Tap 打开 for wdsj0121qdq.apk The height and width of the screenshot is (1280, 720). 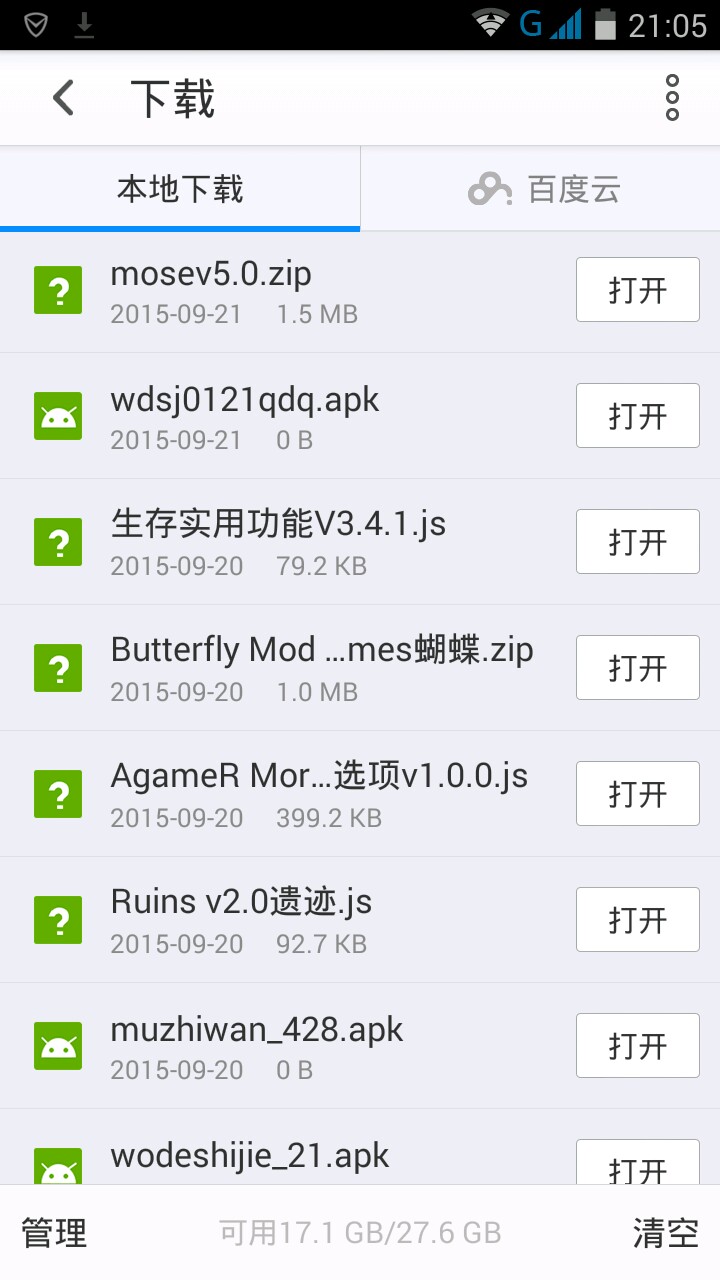click(x=637, y=416)
